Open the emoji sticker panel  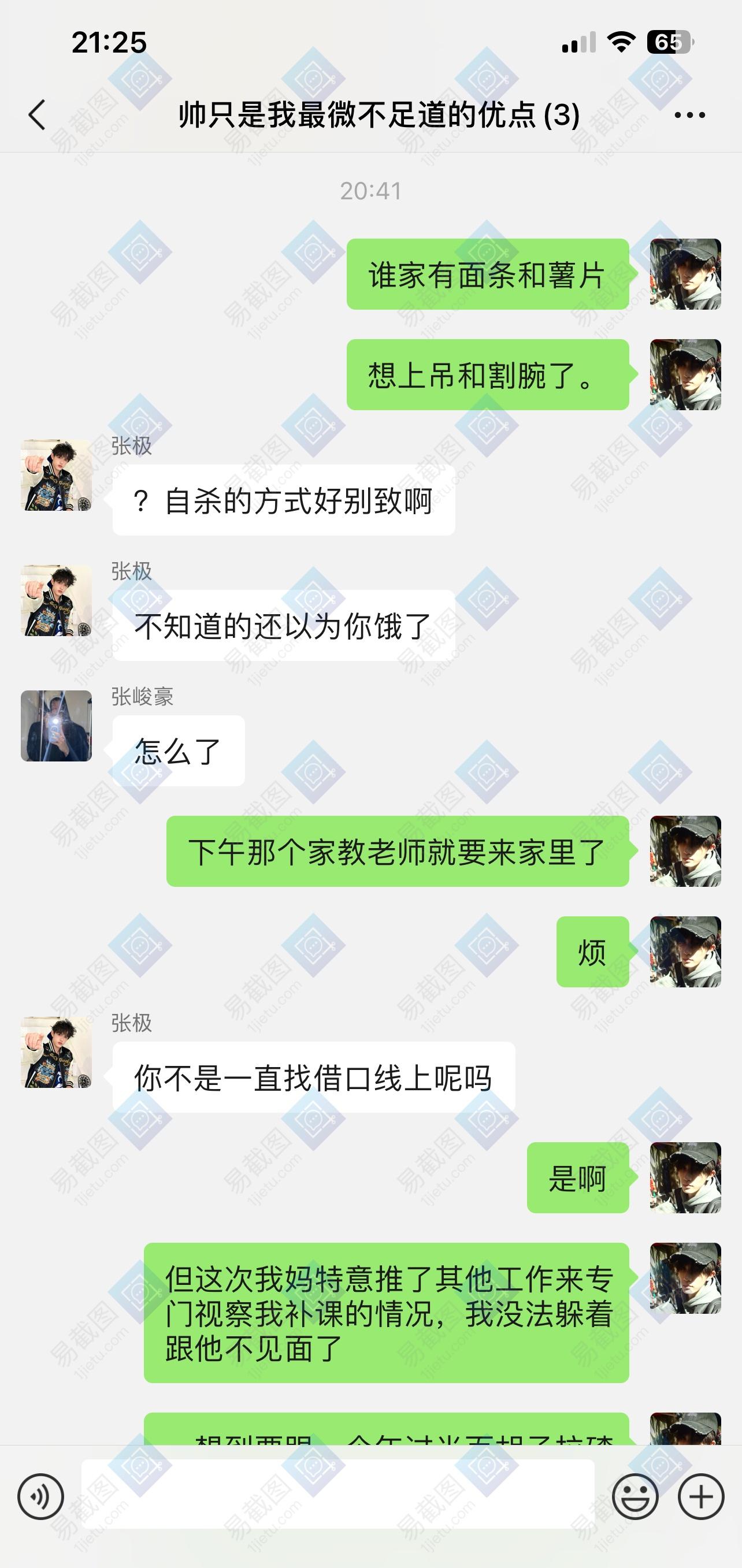[635, 1496]
